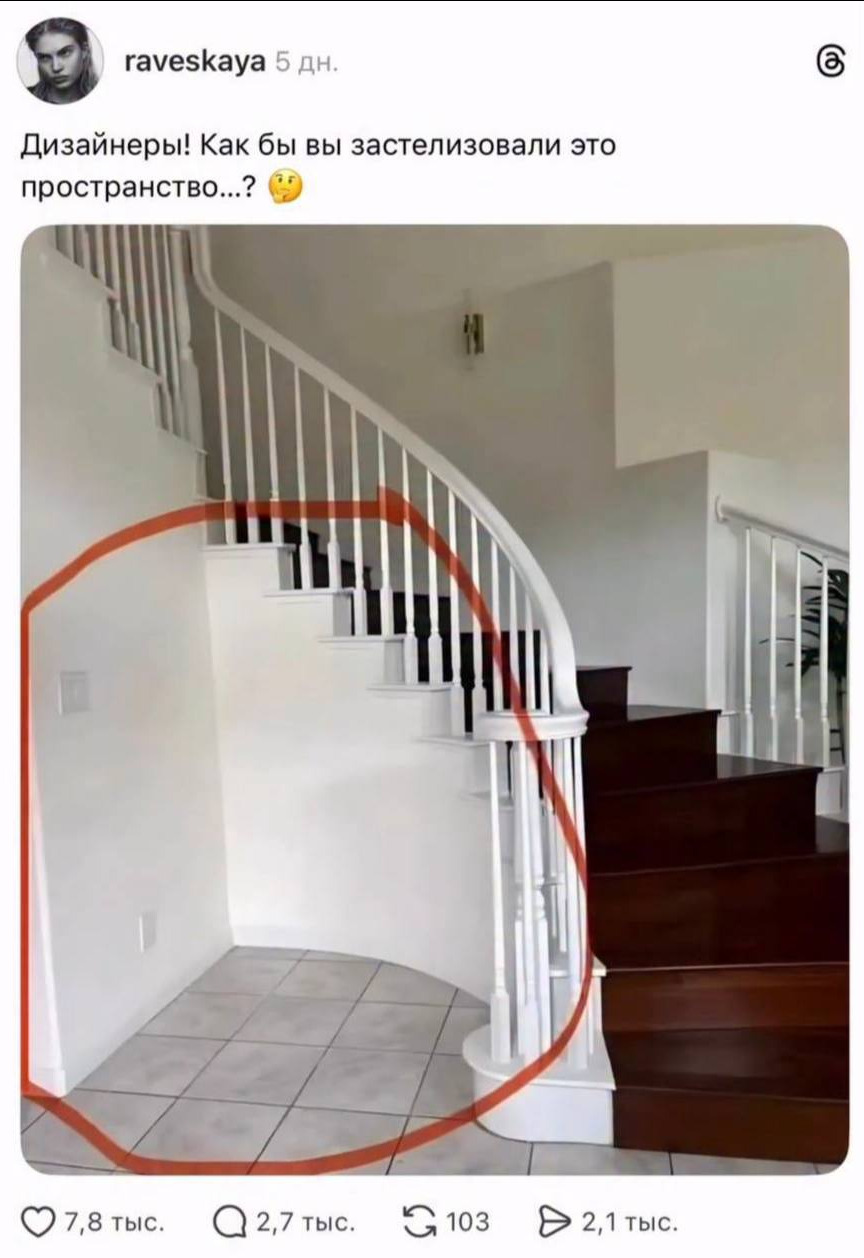Image resolution: width=864 pixels, height=1258 pixels.
Task: Open the raveskaya username link
Action: [194, 62]
